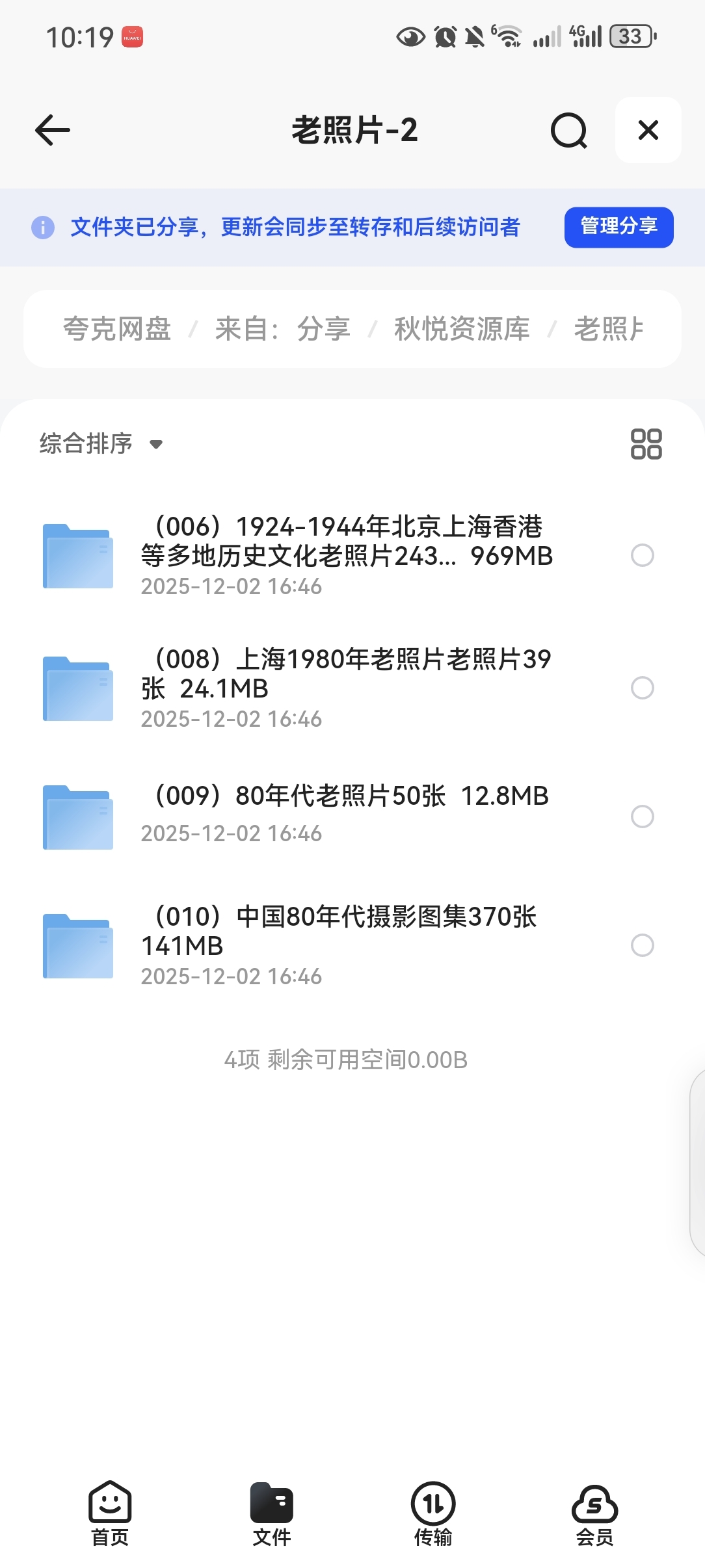
Task: Select the (006) folder's circle checkbox
Action: (x=642, y=555)
